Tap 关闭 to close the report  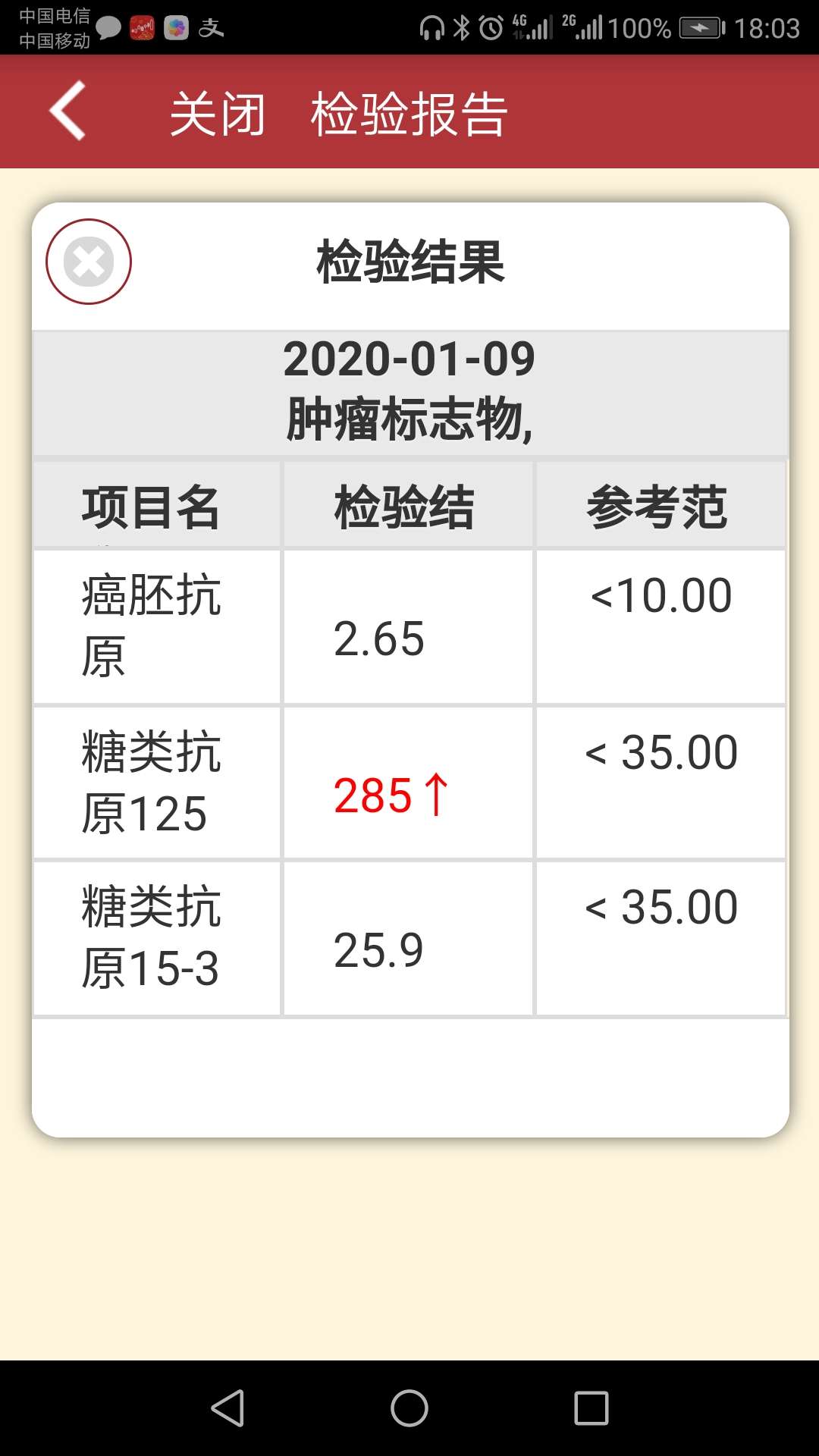pos(218,110)
